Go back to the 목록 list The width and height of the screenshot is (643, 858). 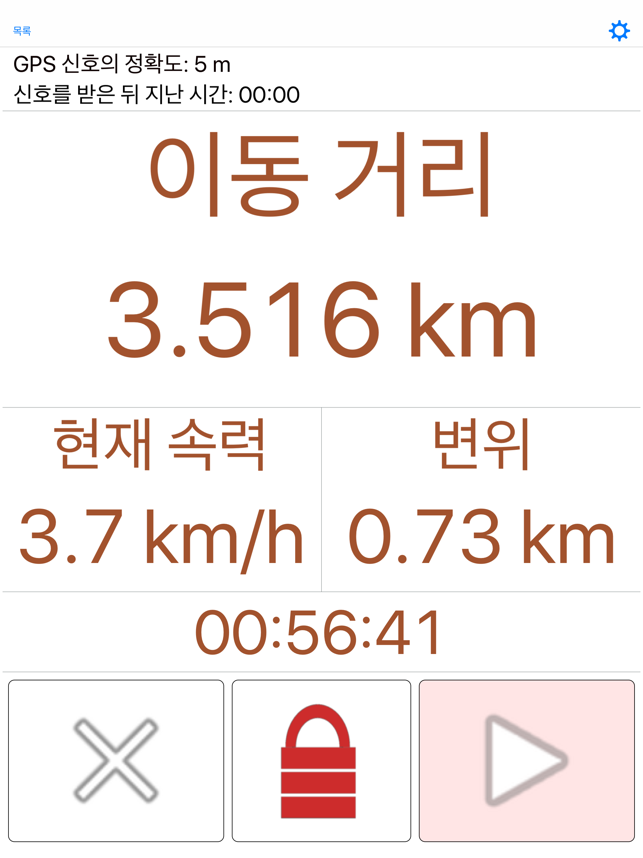click(x=22, y=32)
